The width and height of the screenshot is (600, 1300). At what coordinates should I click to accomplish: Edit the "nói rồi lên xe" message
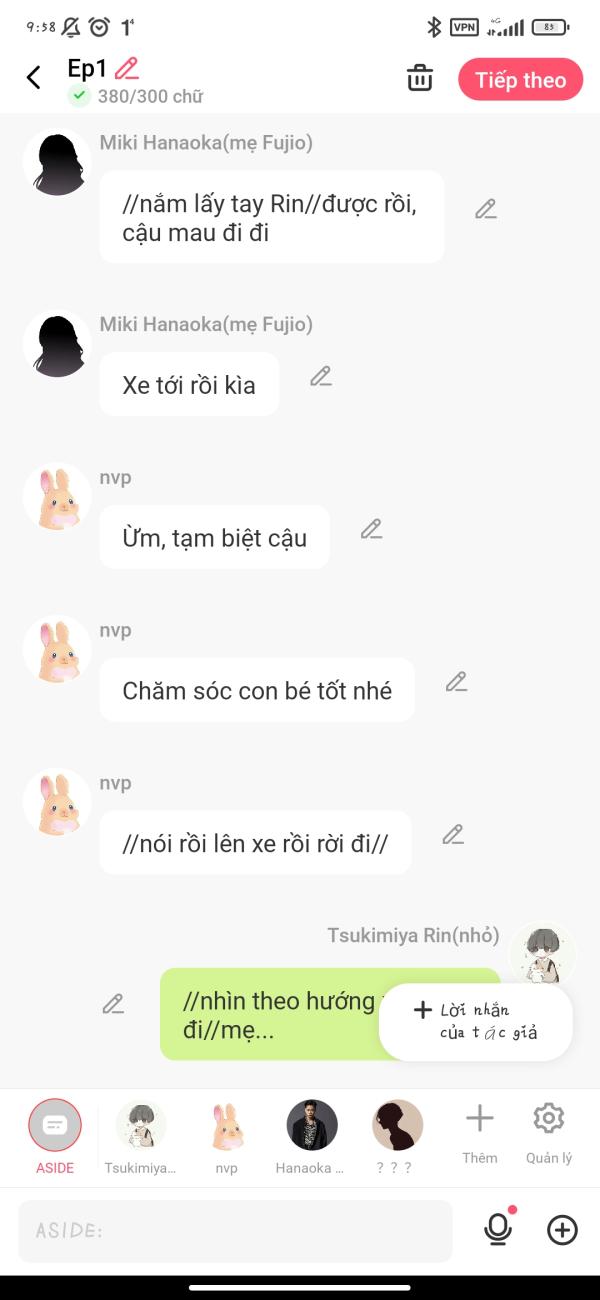pyautogui.click(x=453, y=835)
